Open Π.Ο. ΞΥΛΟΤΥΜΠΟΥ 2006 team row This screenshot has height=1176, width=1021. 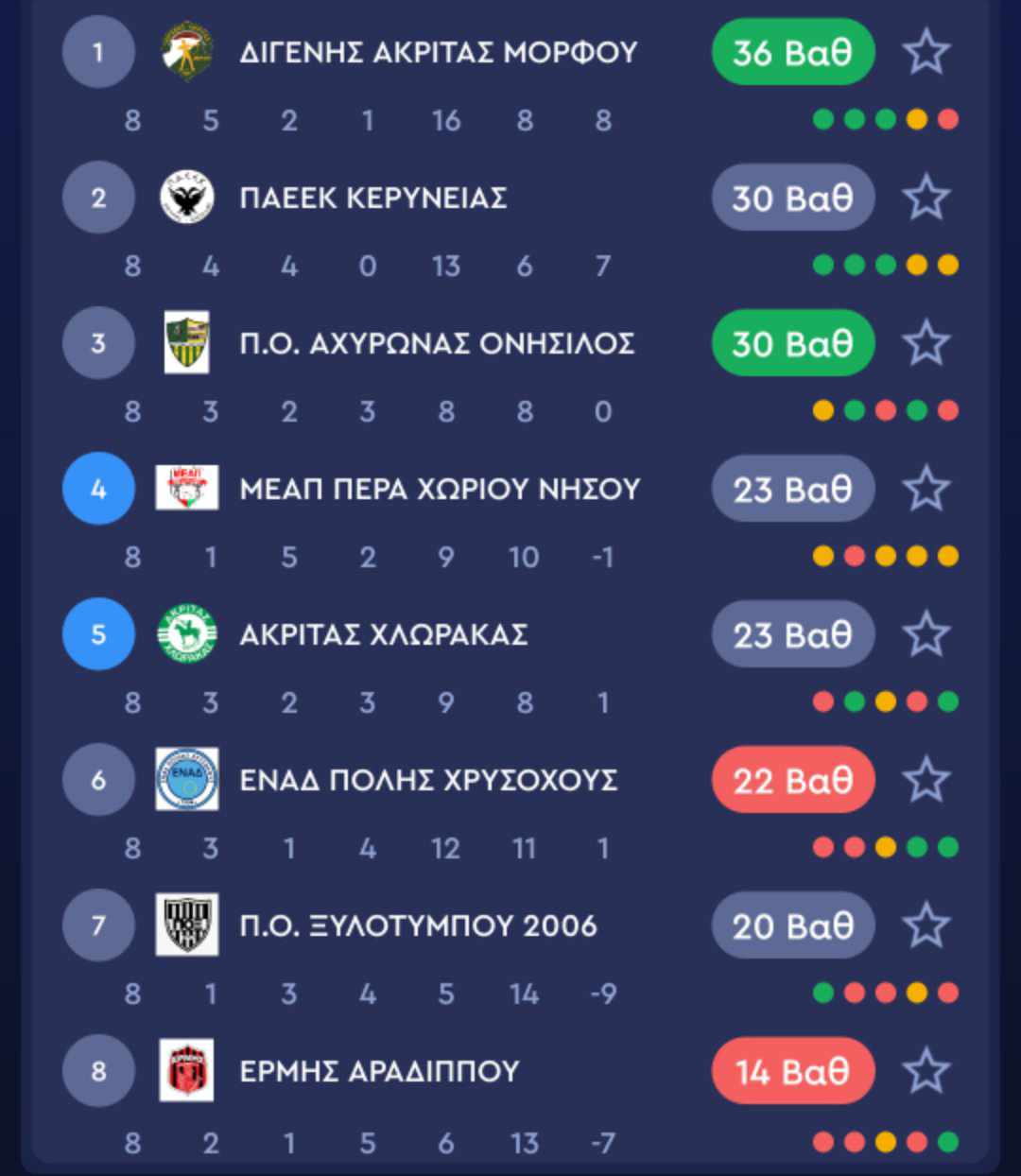[x=418, y=925]
